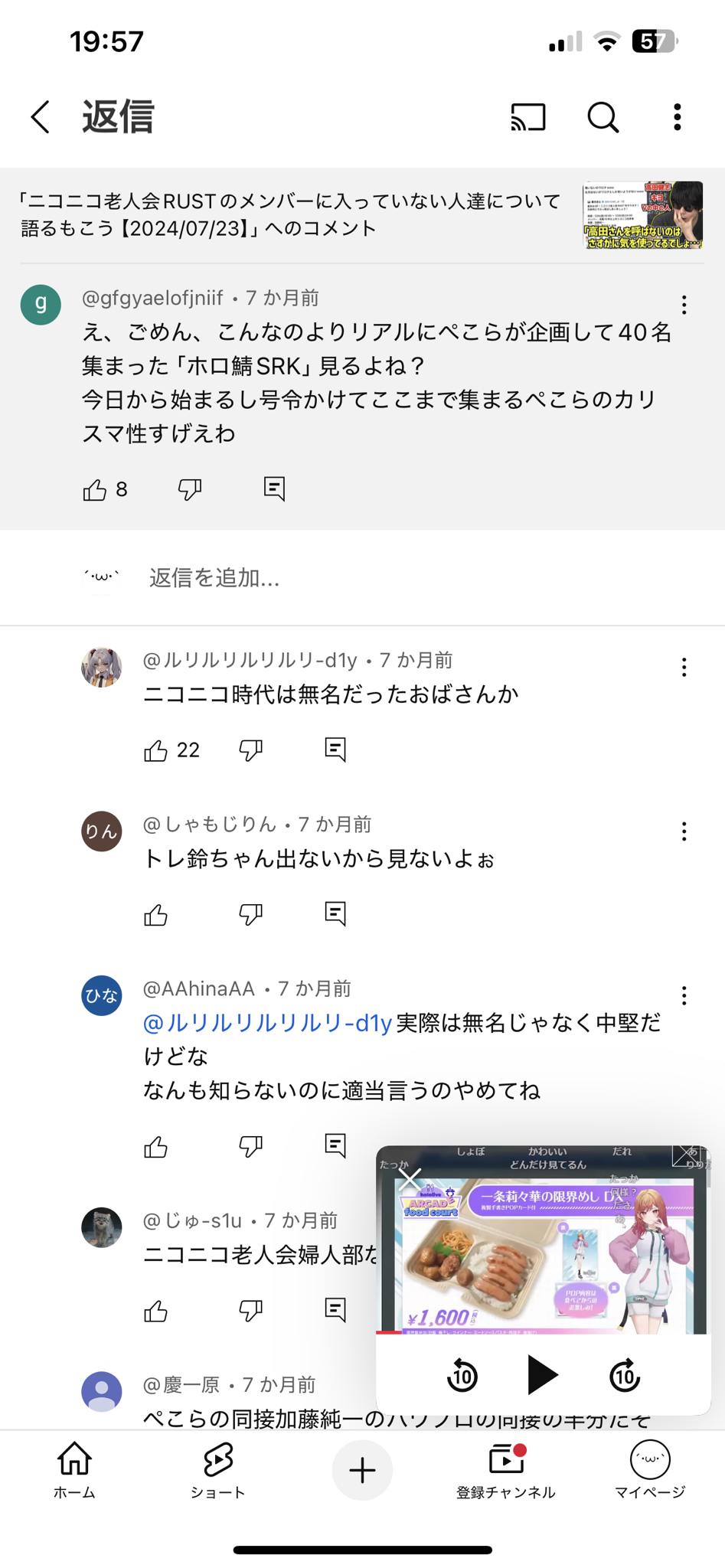Viewport: 725px width, 1568px height.
Task: Like the comment by @gfgyaelofjniif
Action: click(x=95, y=489)
